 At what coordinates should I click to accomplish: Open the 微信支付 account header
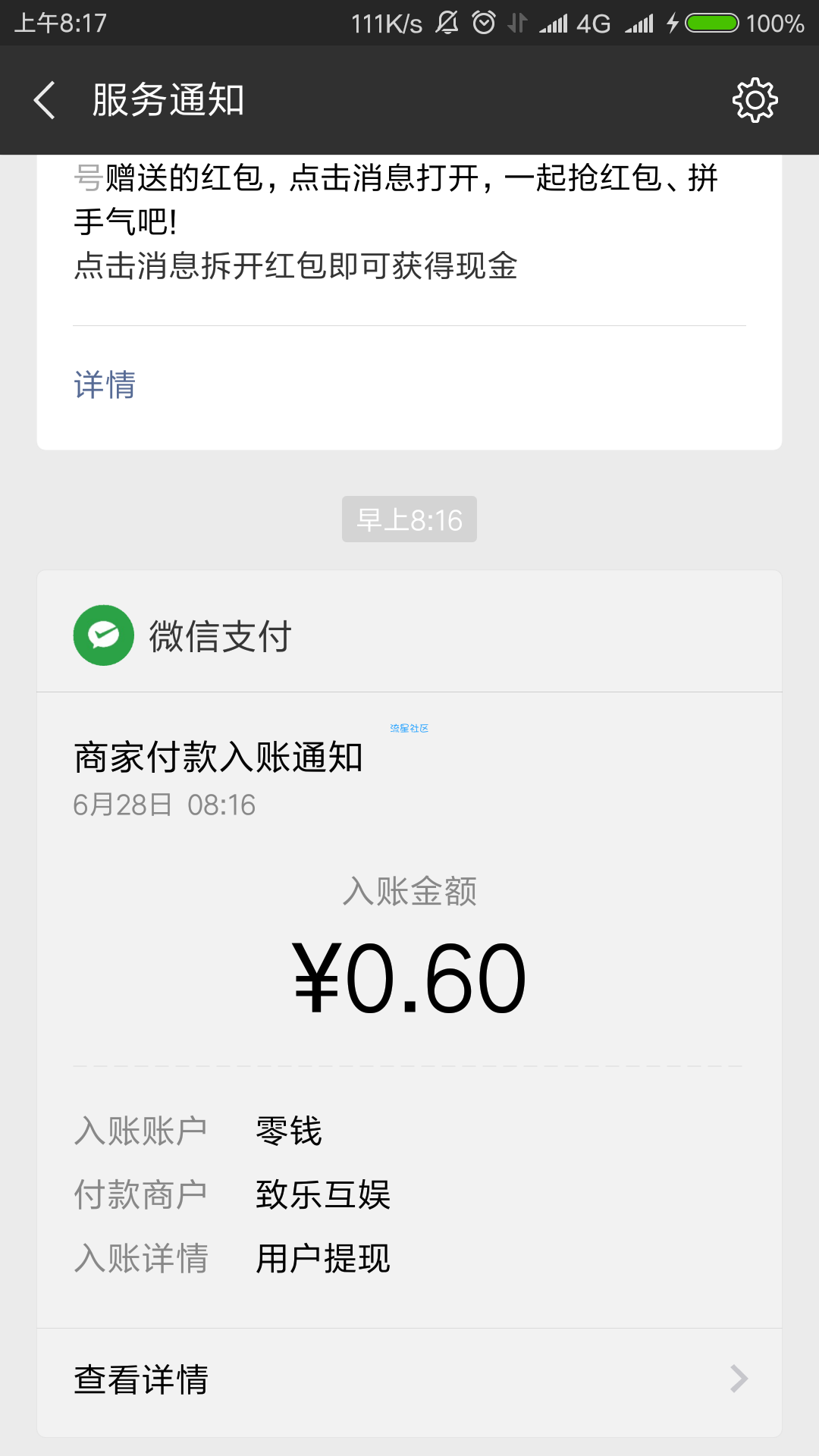coord(409,635)
